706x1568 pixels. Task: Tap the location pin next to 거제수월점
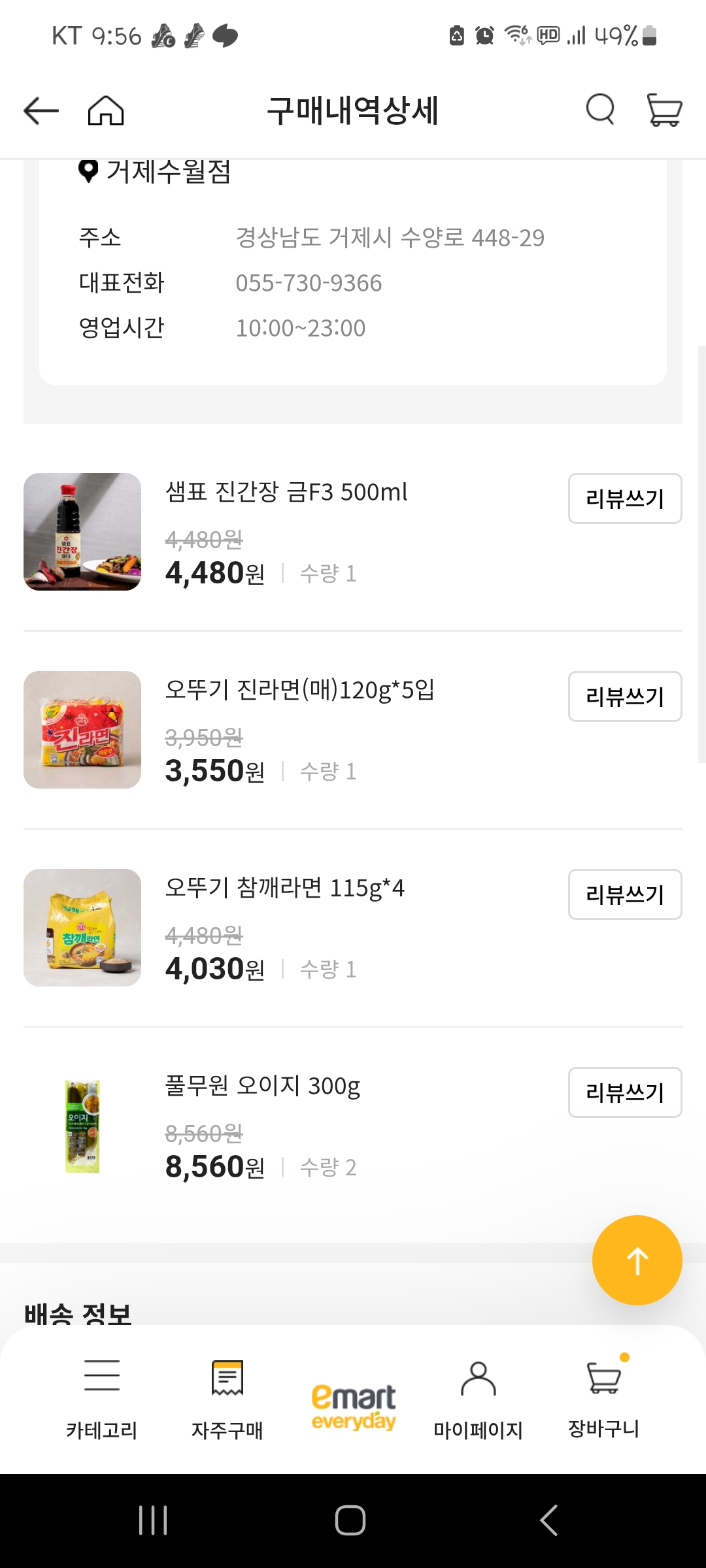86,172
